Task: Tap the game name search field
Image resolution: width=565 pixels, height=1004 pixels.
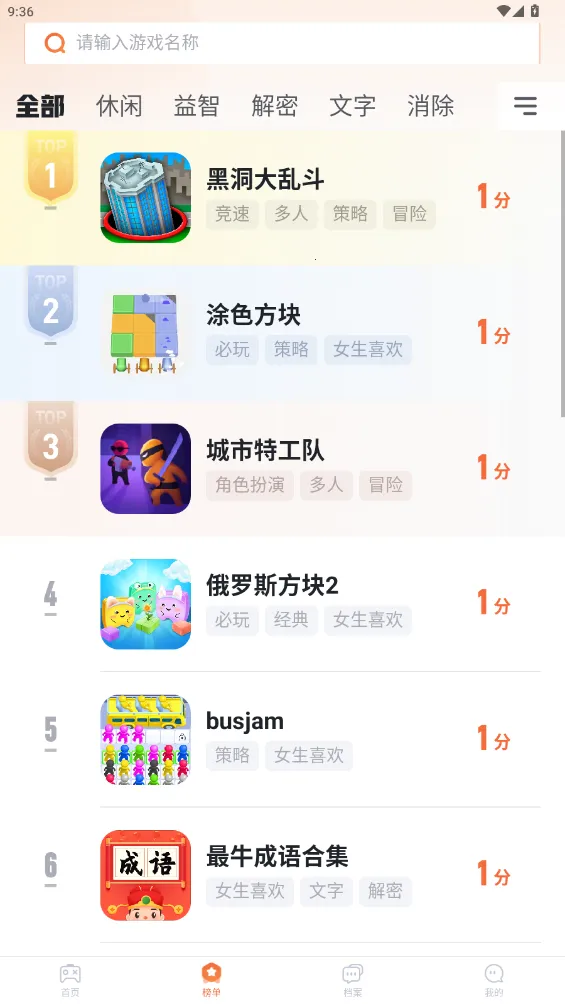Action: coord(282,43)
